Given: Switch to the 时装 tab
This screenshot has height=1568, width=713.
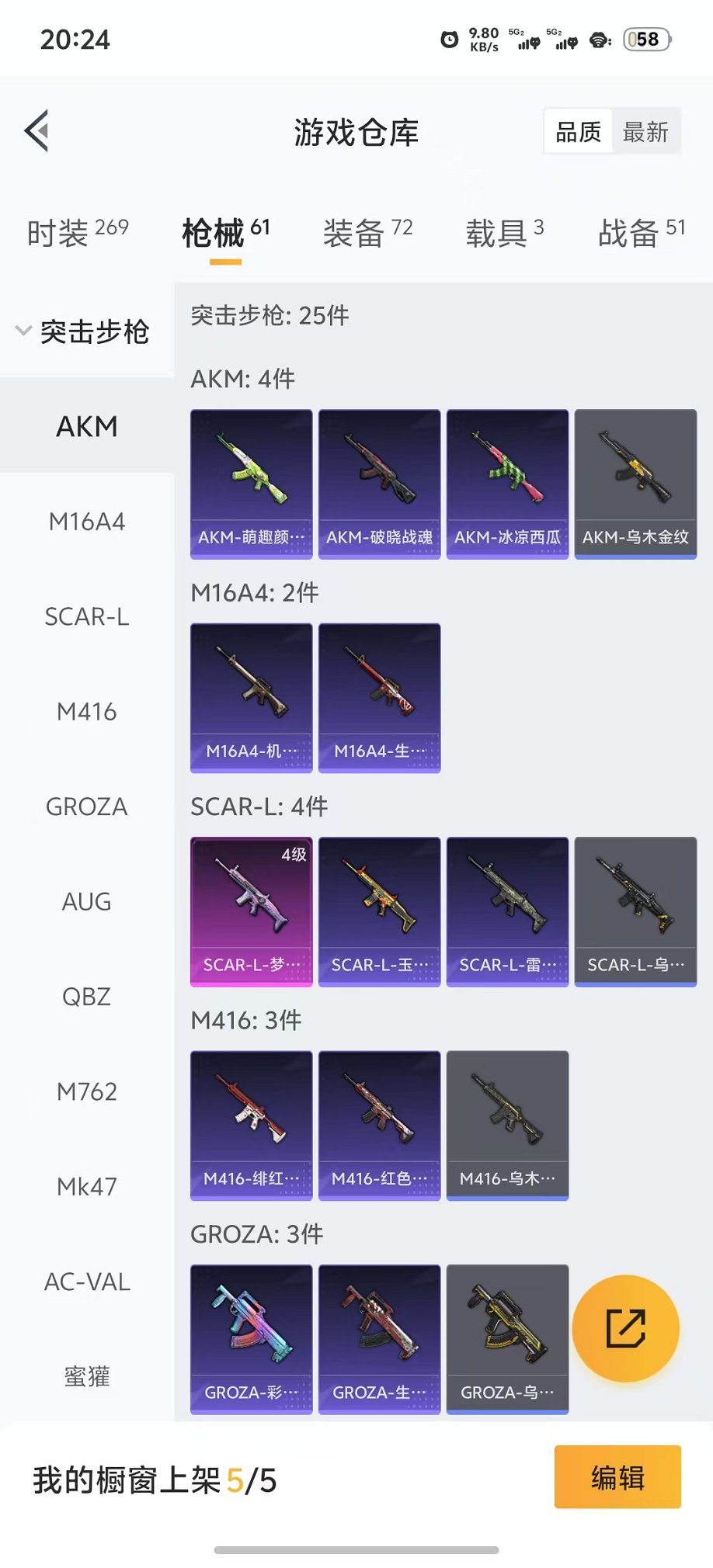Looking at the screenshot, I should pyautogui.click(x=77, y=232).
